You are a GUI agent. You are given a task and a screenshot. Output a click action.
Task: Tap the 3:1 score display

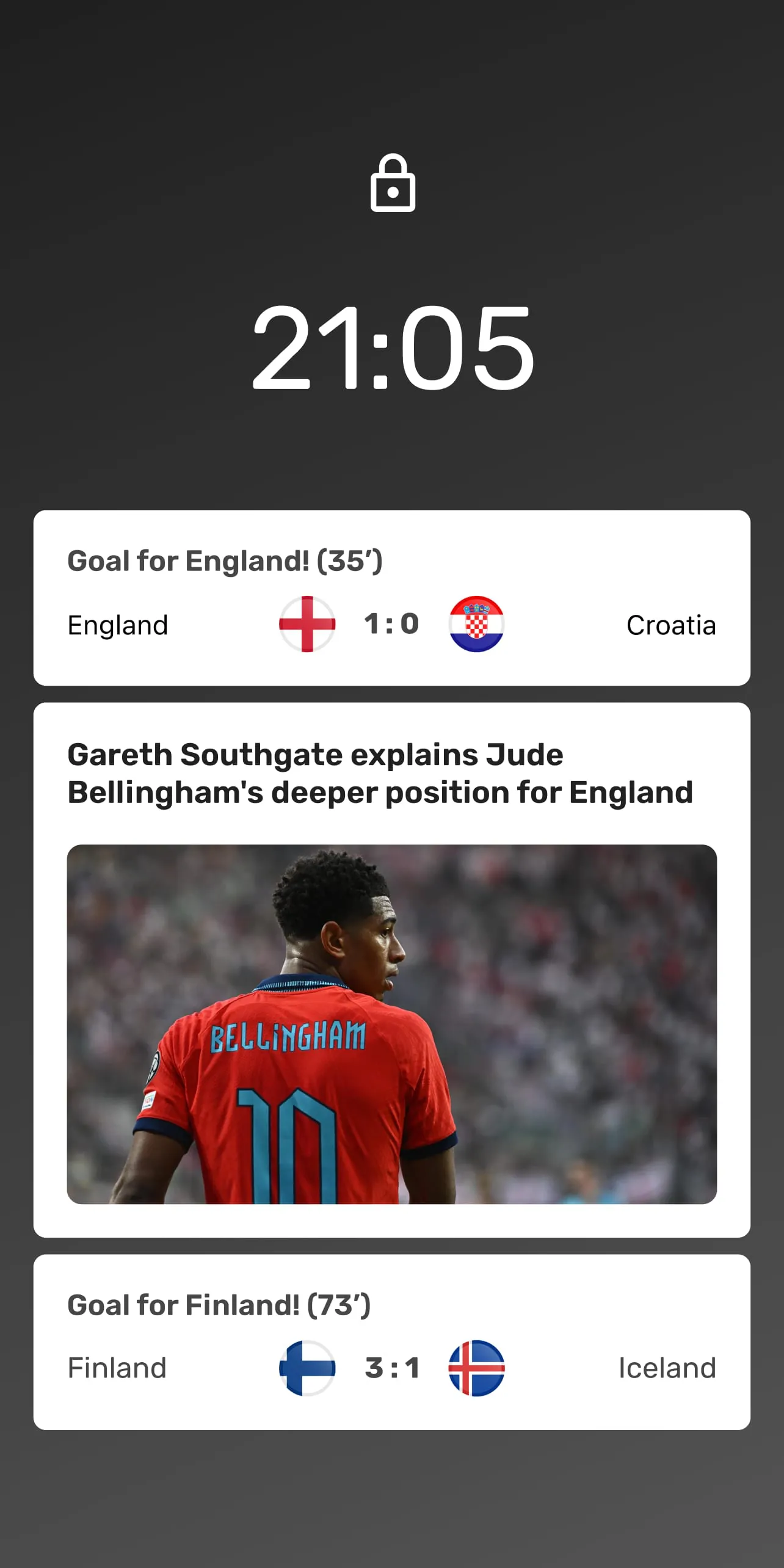click(391, 1367)
